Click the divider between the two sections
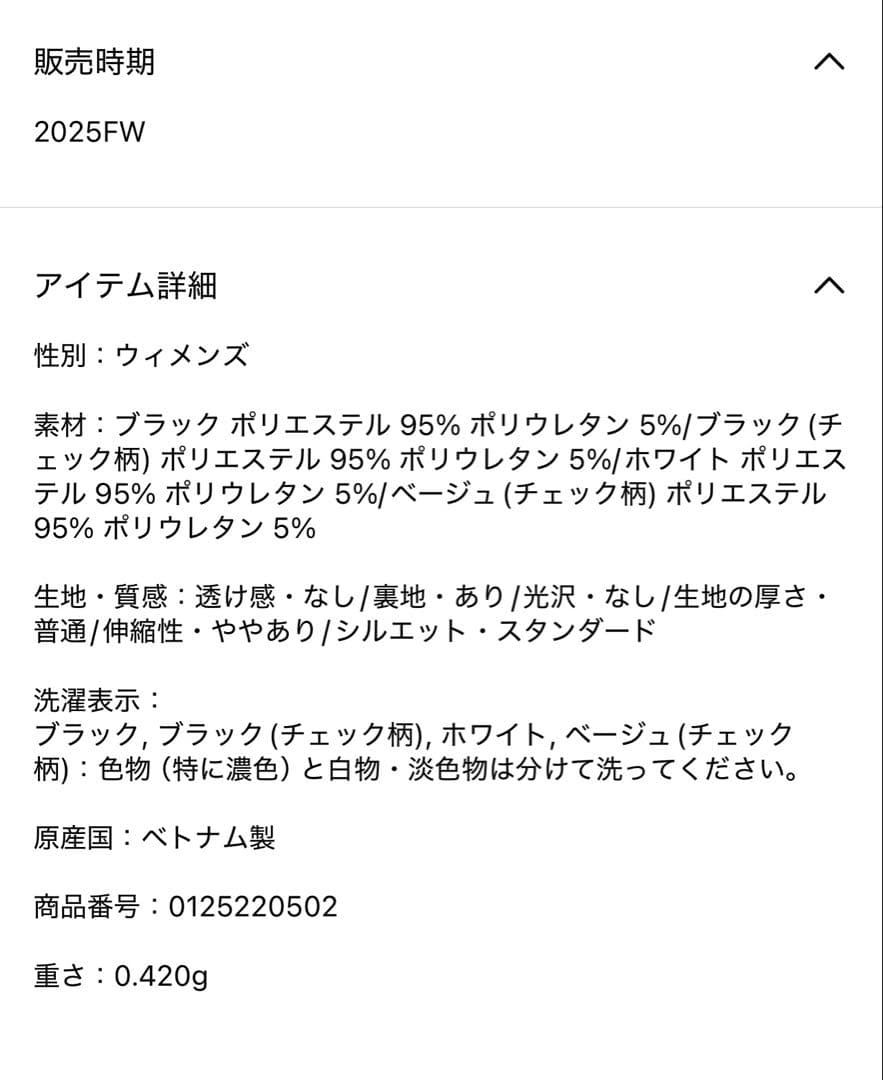883x1080 pixels. click(441, 204)
